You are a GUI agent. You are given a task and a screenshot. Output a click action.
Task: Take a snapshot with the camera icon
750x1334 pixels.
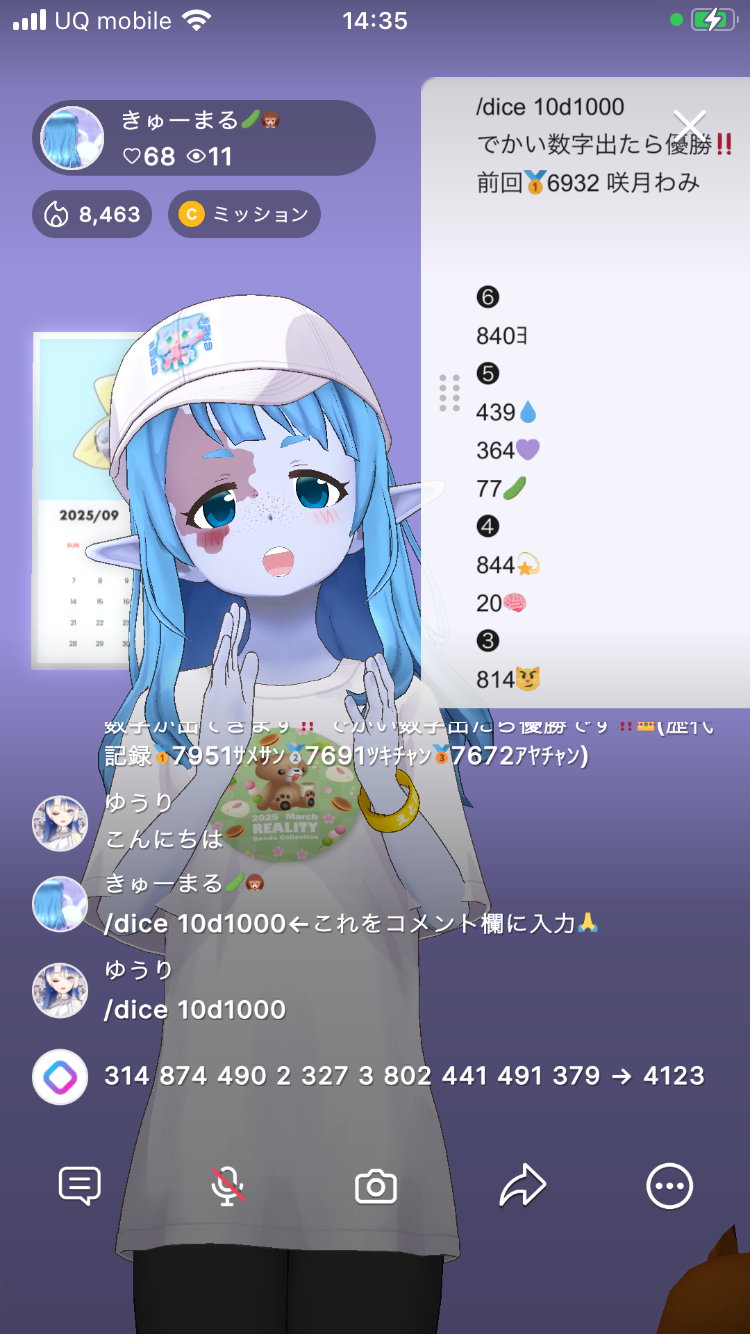point(376,1186)
